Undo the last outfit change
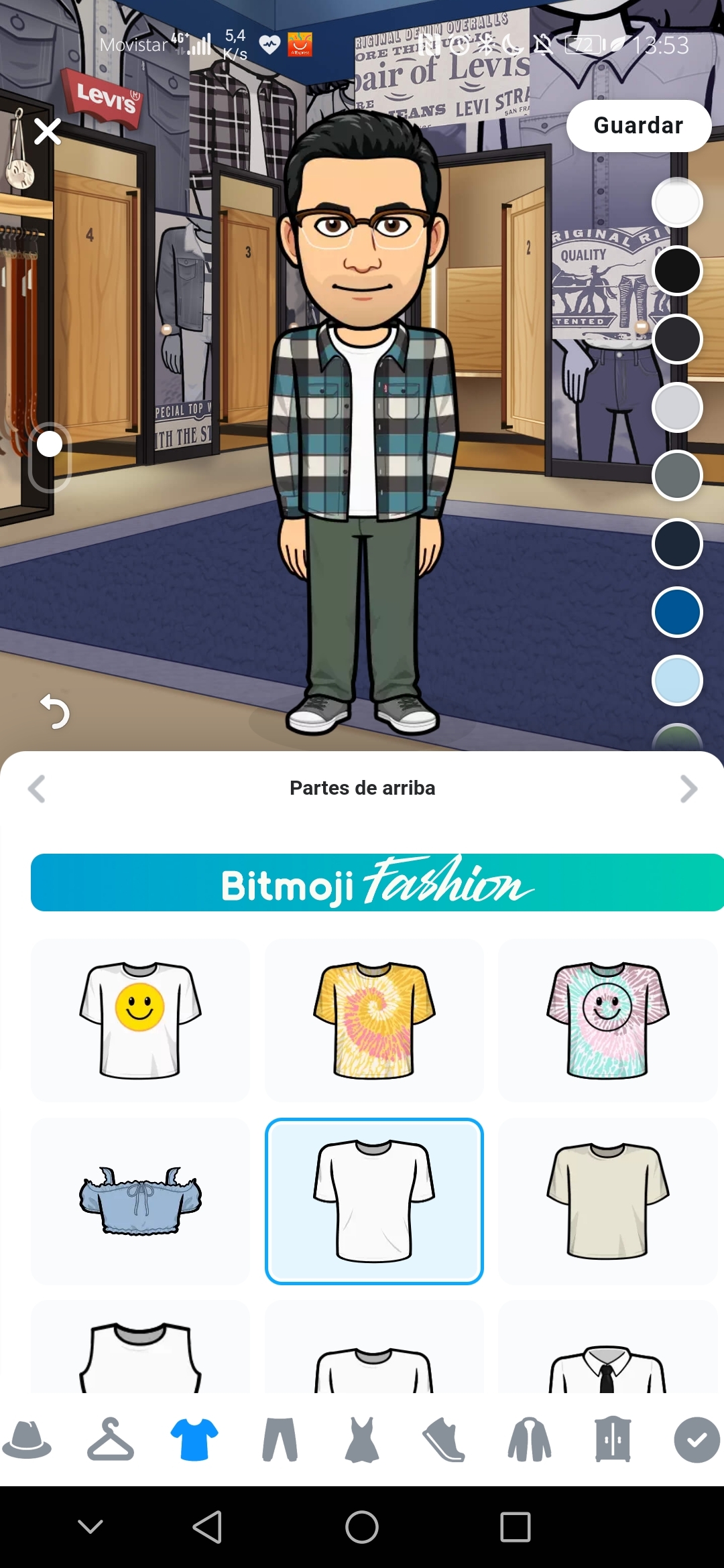This screenshot has height=1568, width=724. tap(55, 712)
